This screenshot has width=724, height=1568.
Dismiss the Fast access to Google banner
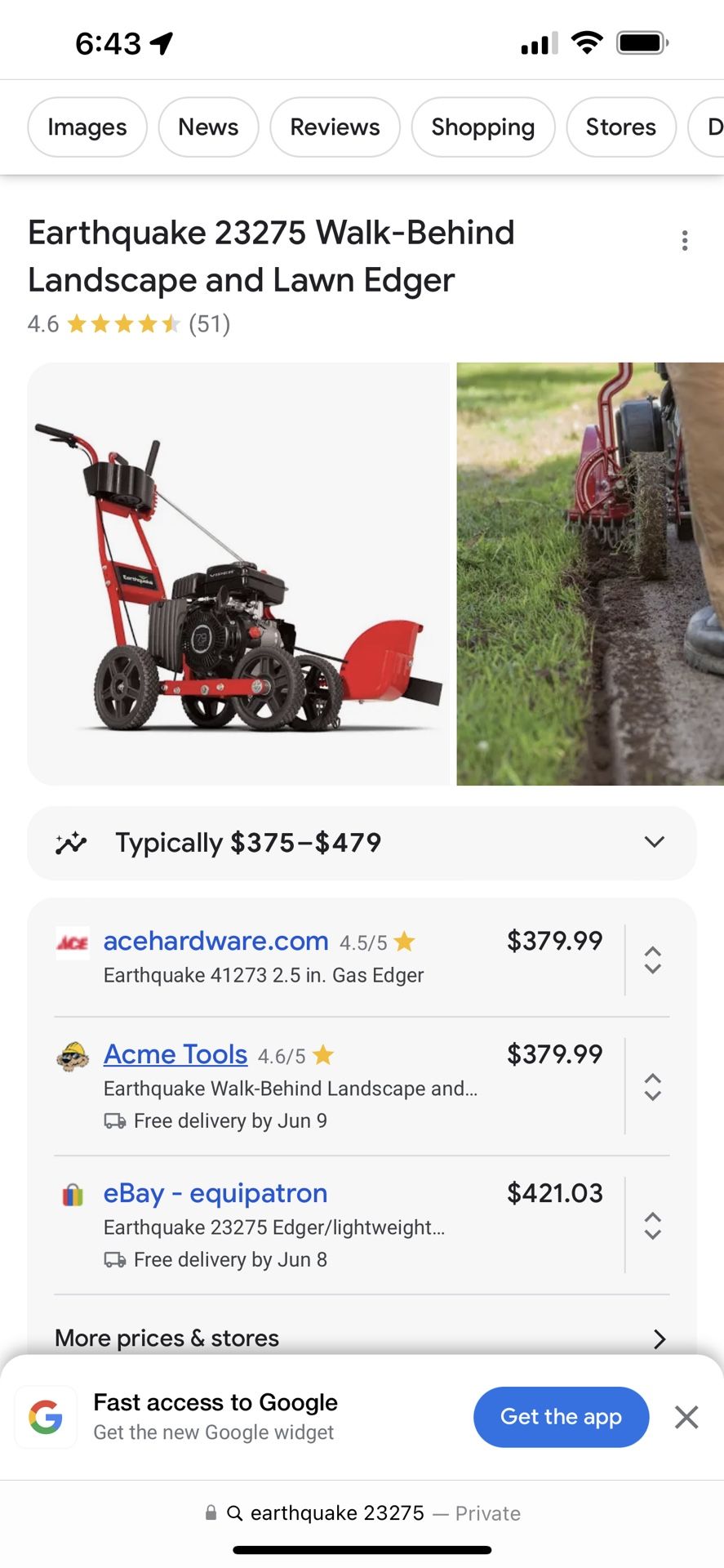(x=686, y=1417)
